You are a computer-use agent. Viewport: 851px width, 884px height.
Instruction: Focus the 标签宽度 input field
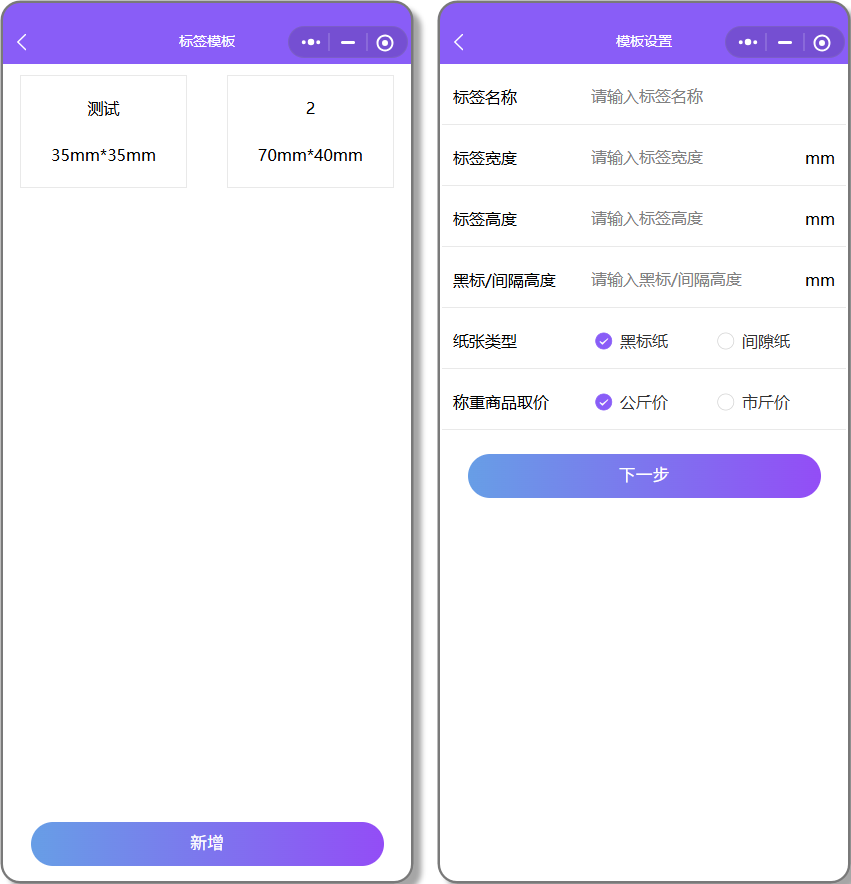pos(690,158)
